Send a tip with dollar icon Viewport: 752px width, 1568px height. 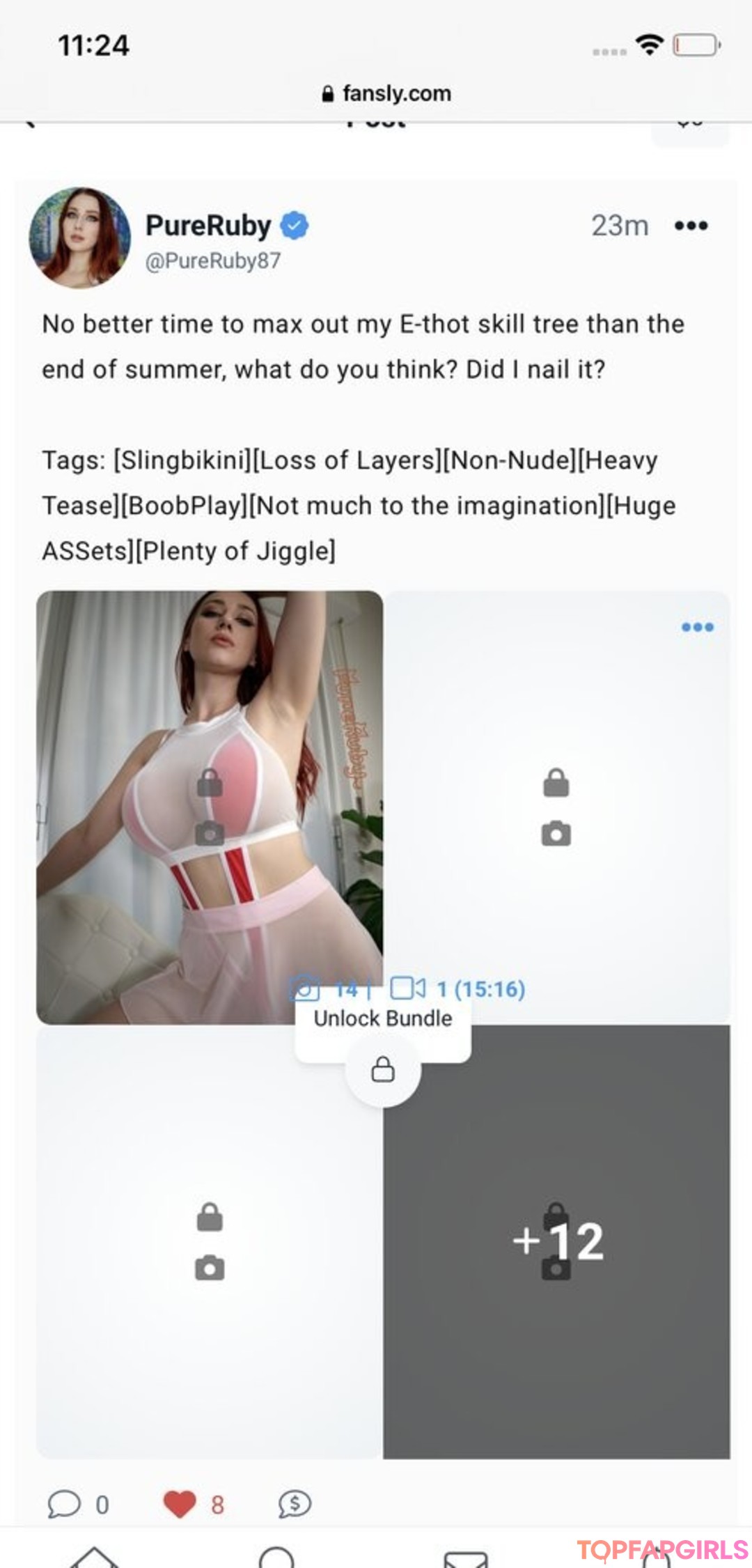pyautogui.click(x=295, y=1505)
